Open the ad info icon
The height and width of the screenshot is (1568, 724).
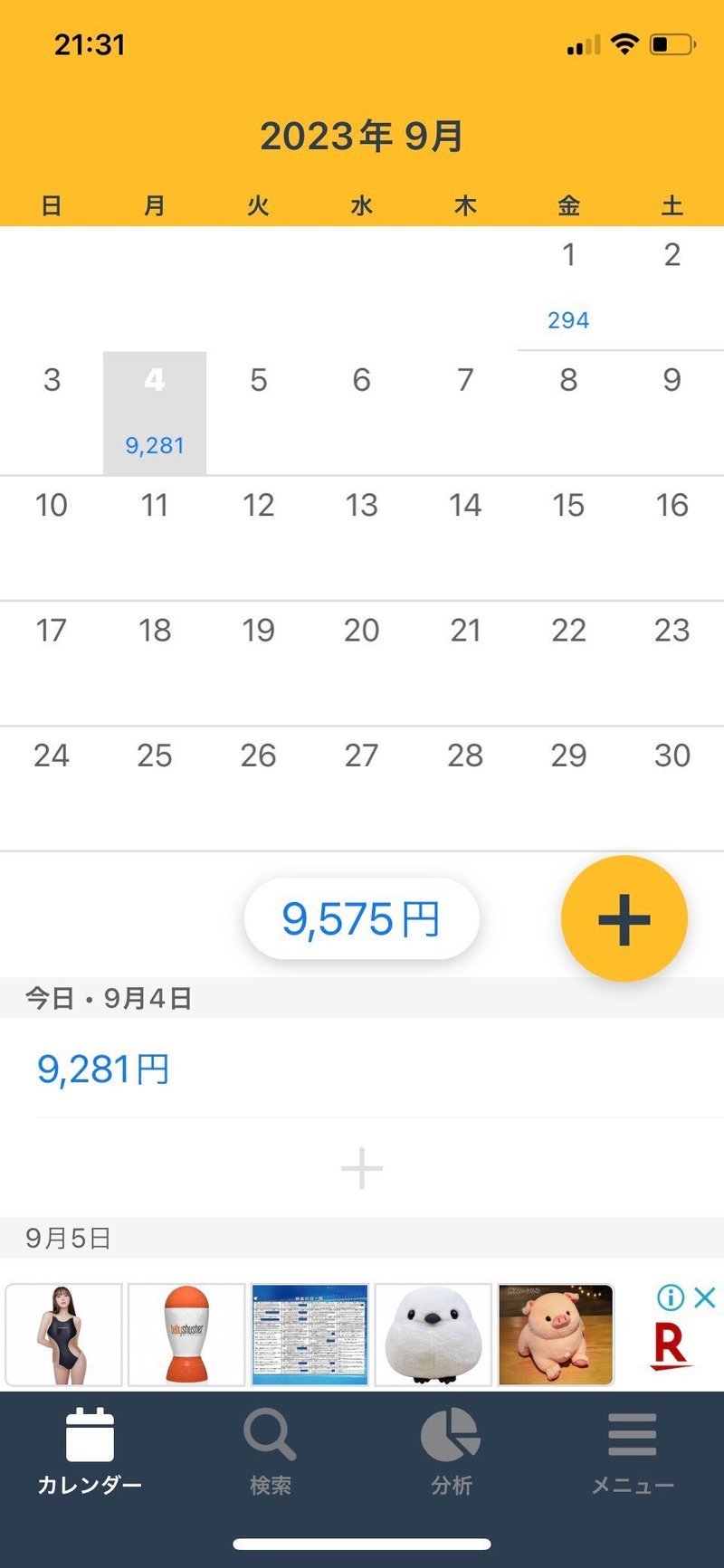tap(671, 1297)
